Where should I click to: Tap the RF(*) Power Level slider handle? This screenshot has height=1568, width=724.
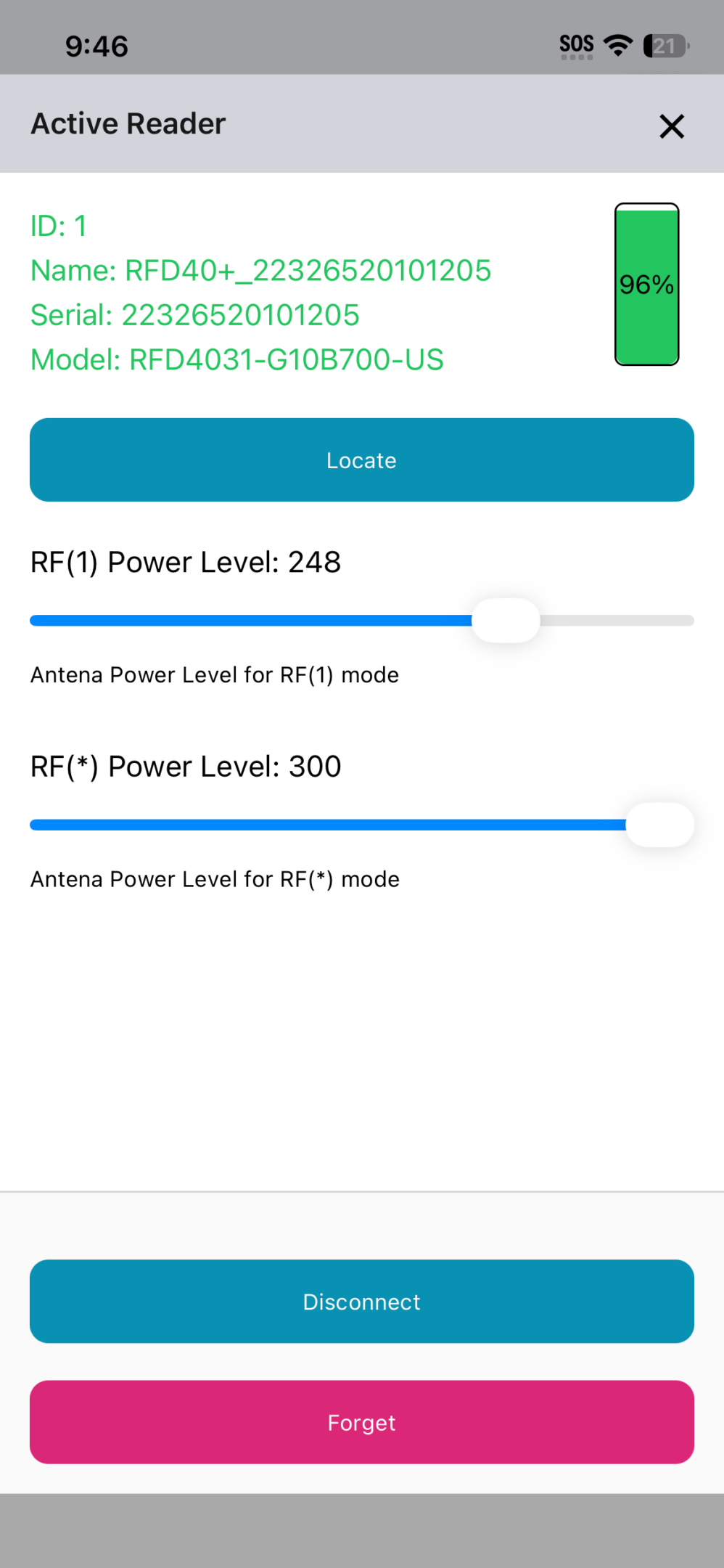coord(659,825)
